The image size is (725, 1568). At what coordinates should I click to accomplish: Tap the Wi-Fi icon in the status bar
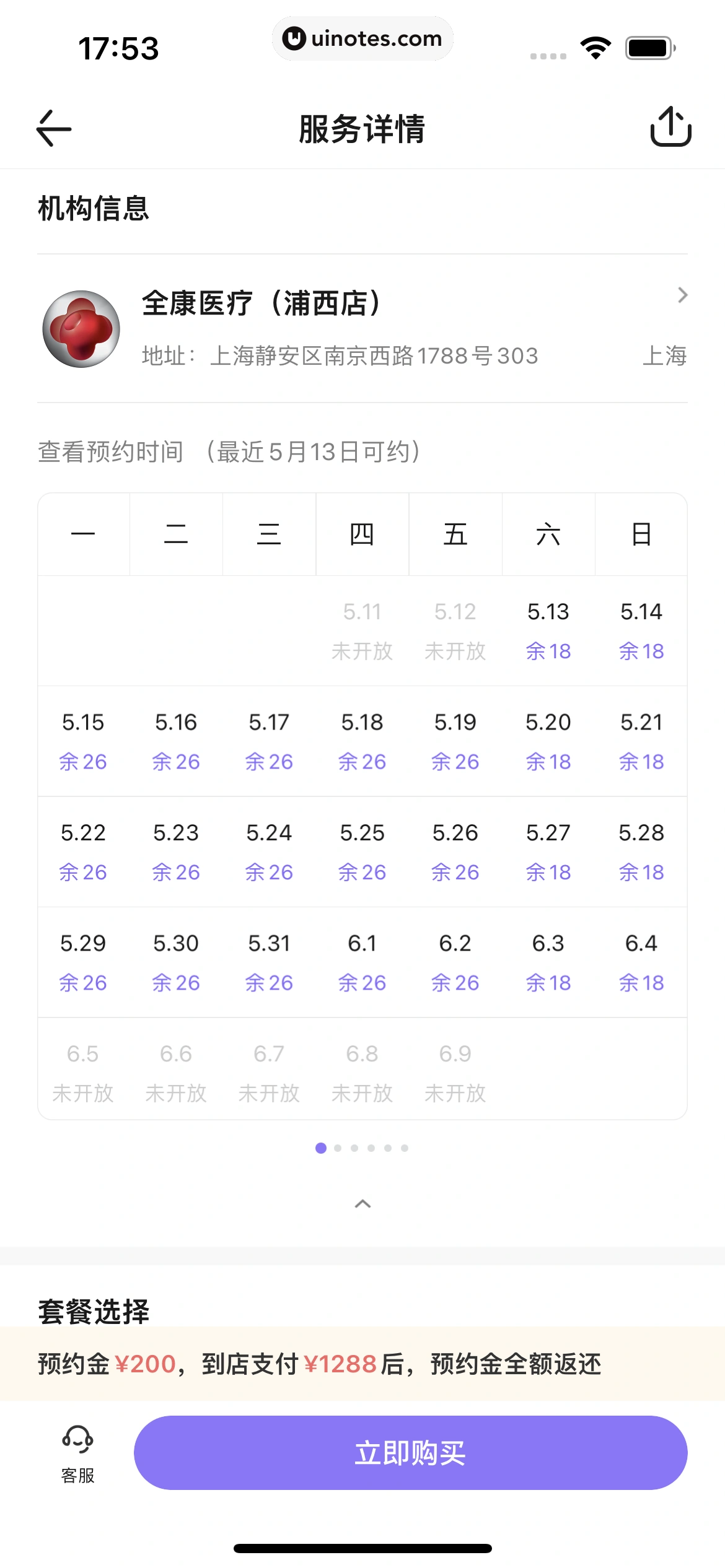[595, 46]
